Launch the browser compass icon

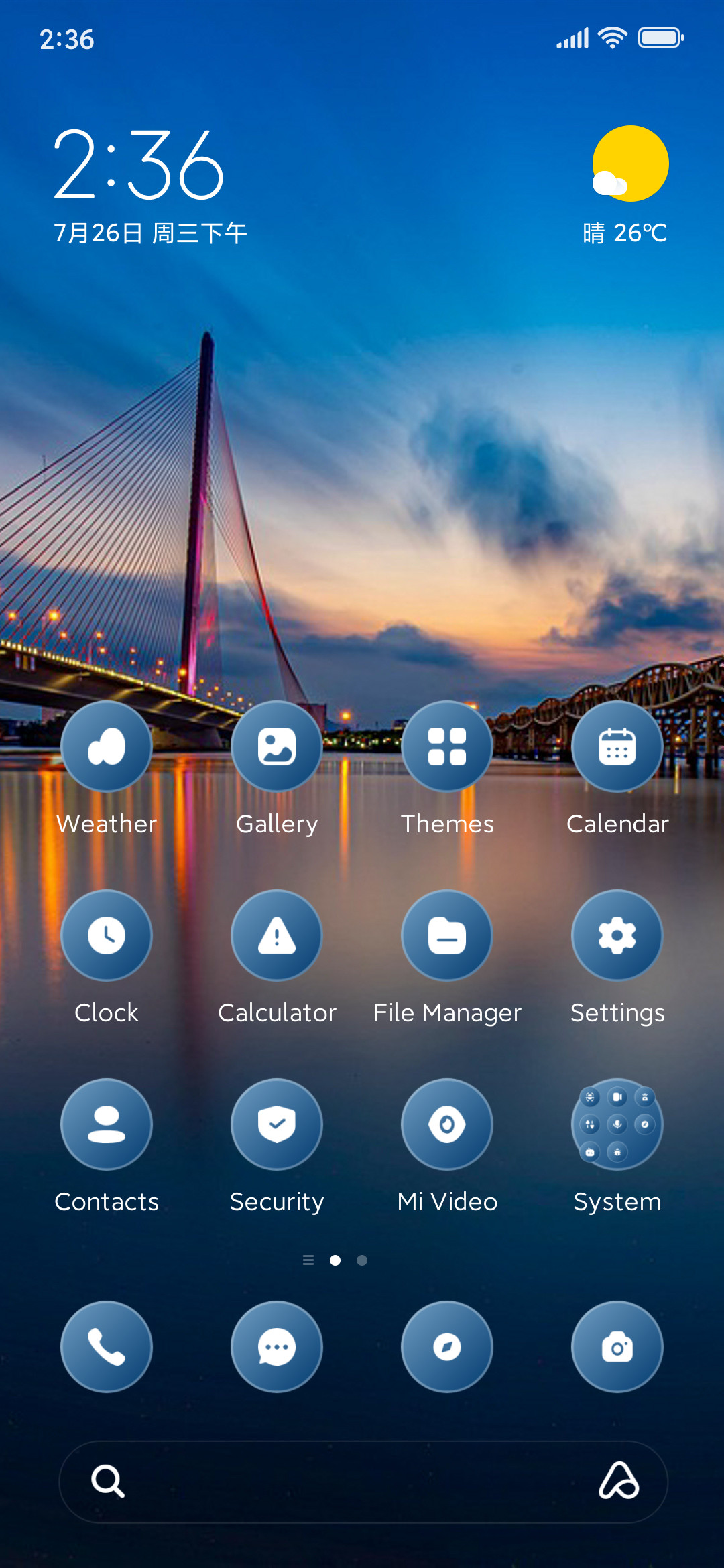447,1347
